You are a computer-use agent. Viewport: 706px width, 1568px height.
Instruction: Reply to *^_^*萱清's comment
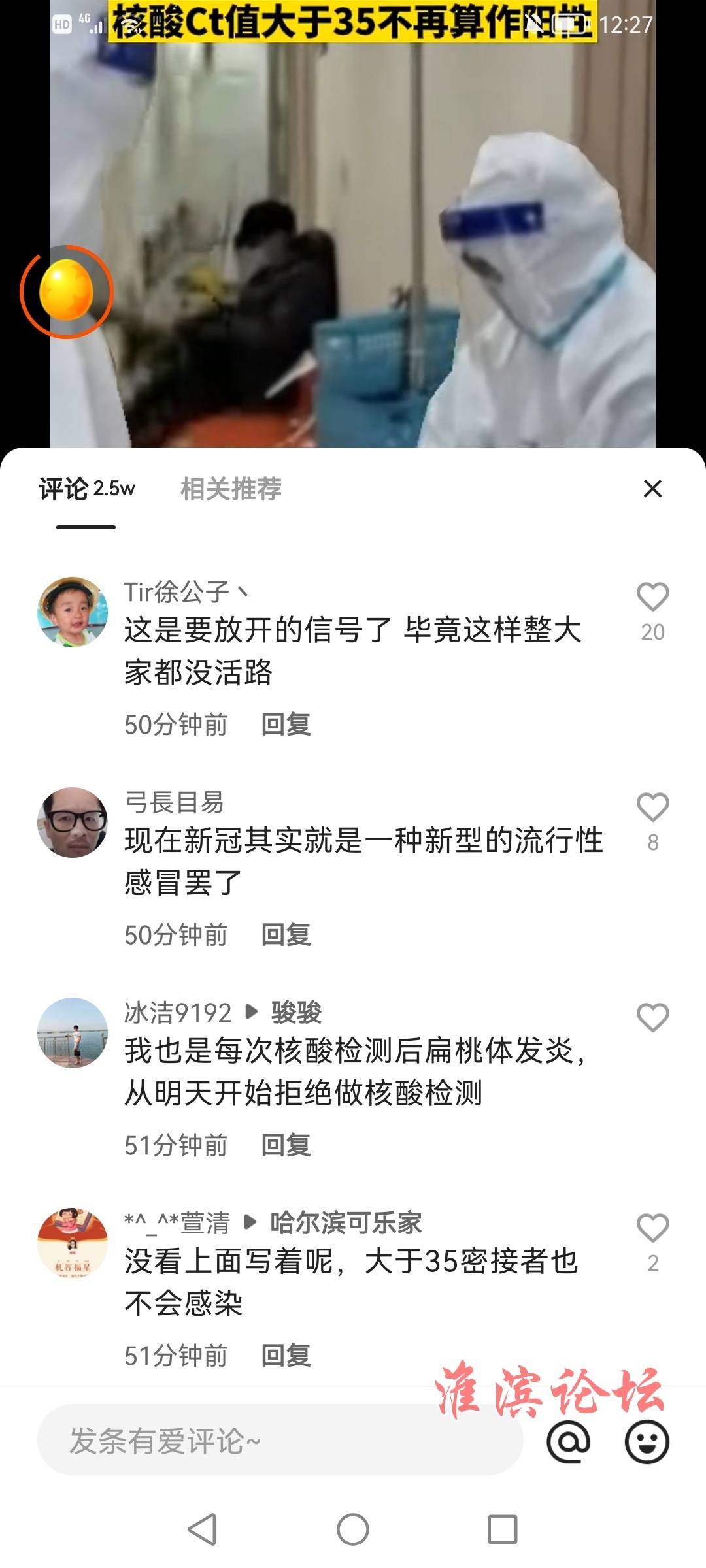click(286, 1356)
